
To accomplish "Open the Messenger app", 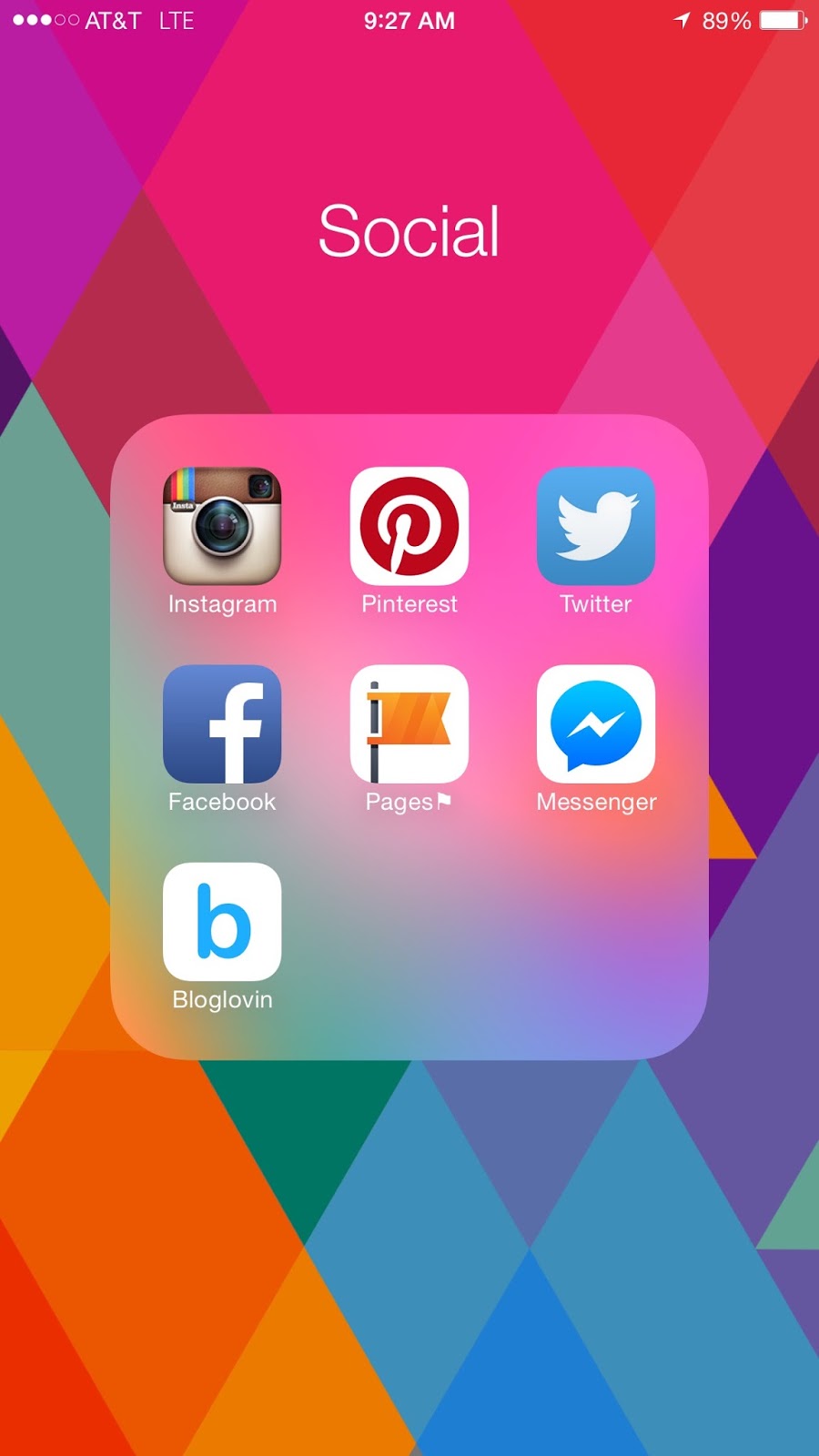I will click(596, 724).
